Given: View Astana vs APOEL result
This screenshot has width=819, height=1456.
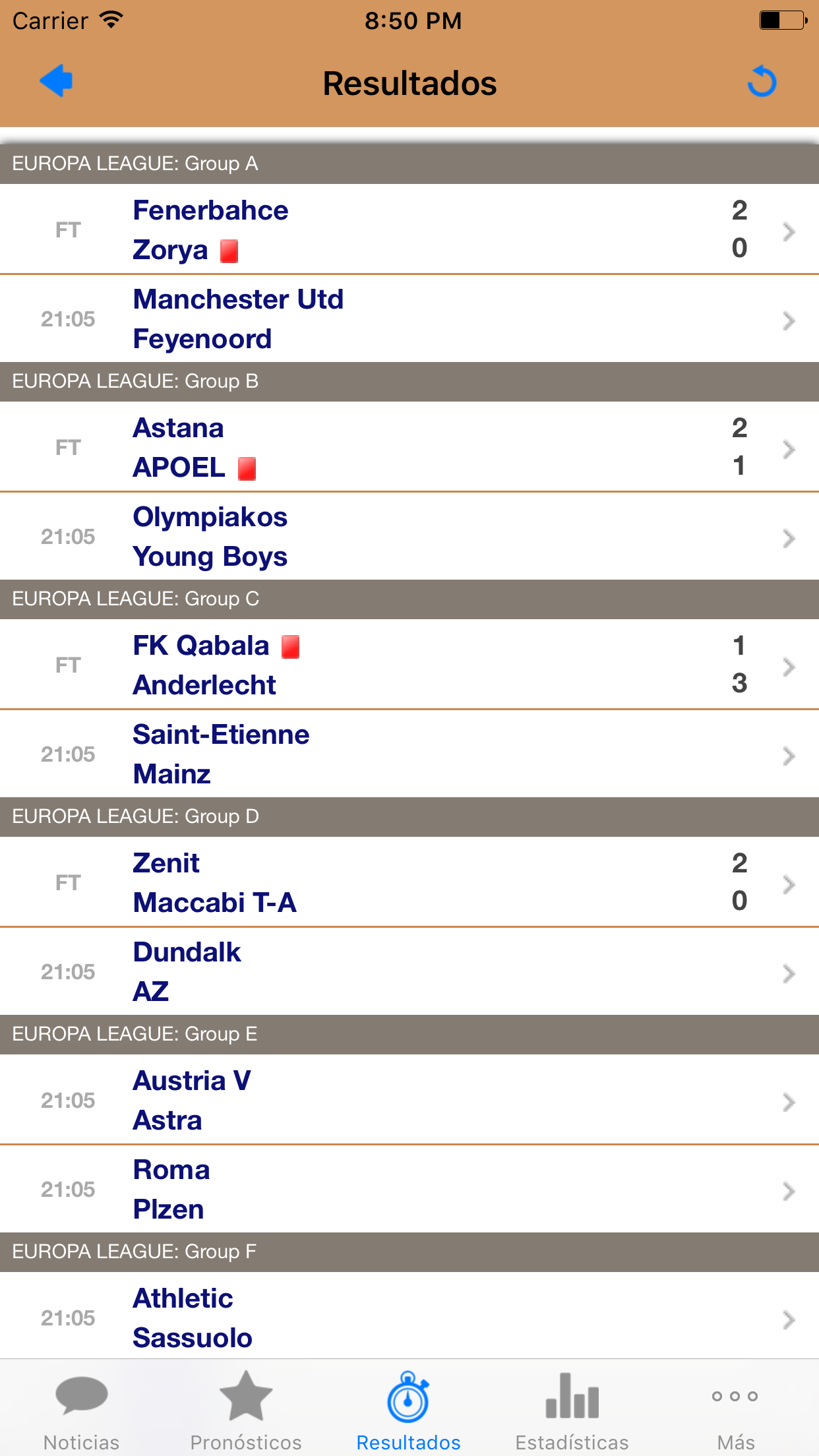Looking at the screenshot, I should pos(409,446).
